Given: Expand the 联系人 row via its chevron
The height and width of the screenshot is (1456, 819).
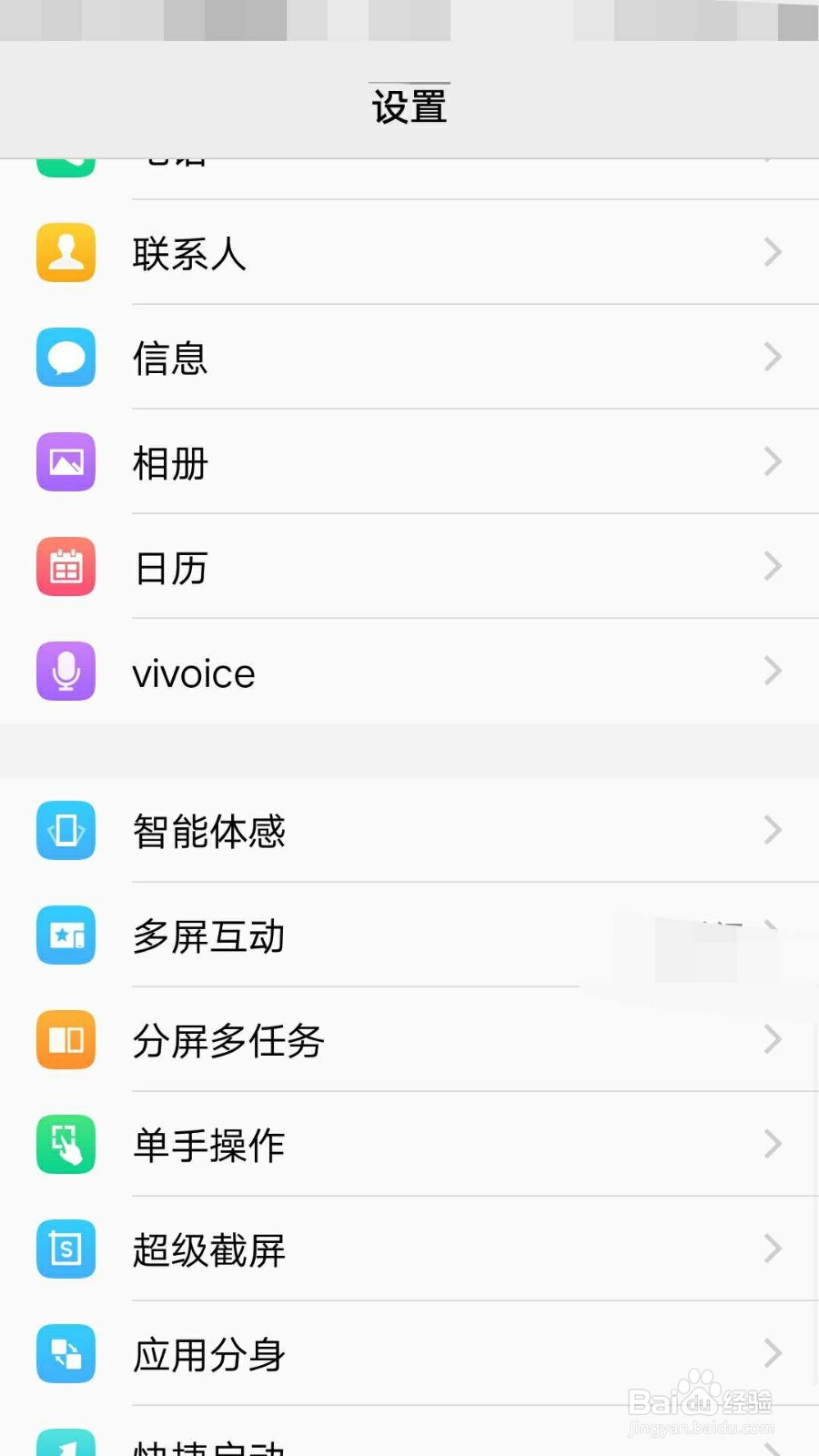Looking at the screenshot, I should [771, 253].
